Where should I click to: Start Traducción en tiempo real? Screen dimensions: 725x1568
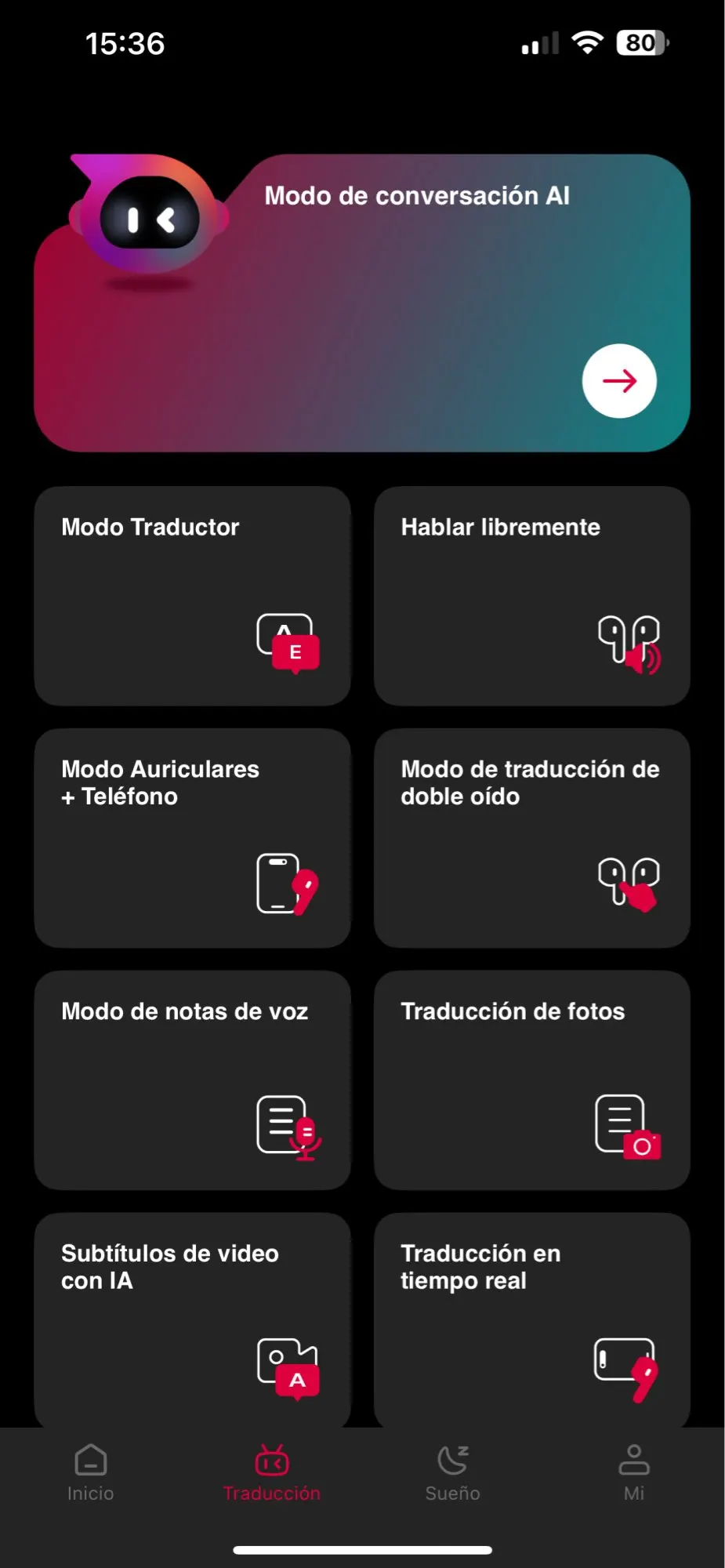(532, 1320)
